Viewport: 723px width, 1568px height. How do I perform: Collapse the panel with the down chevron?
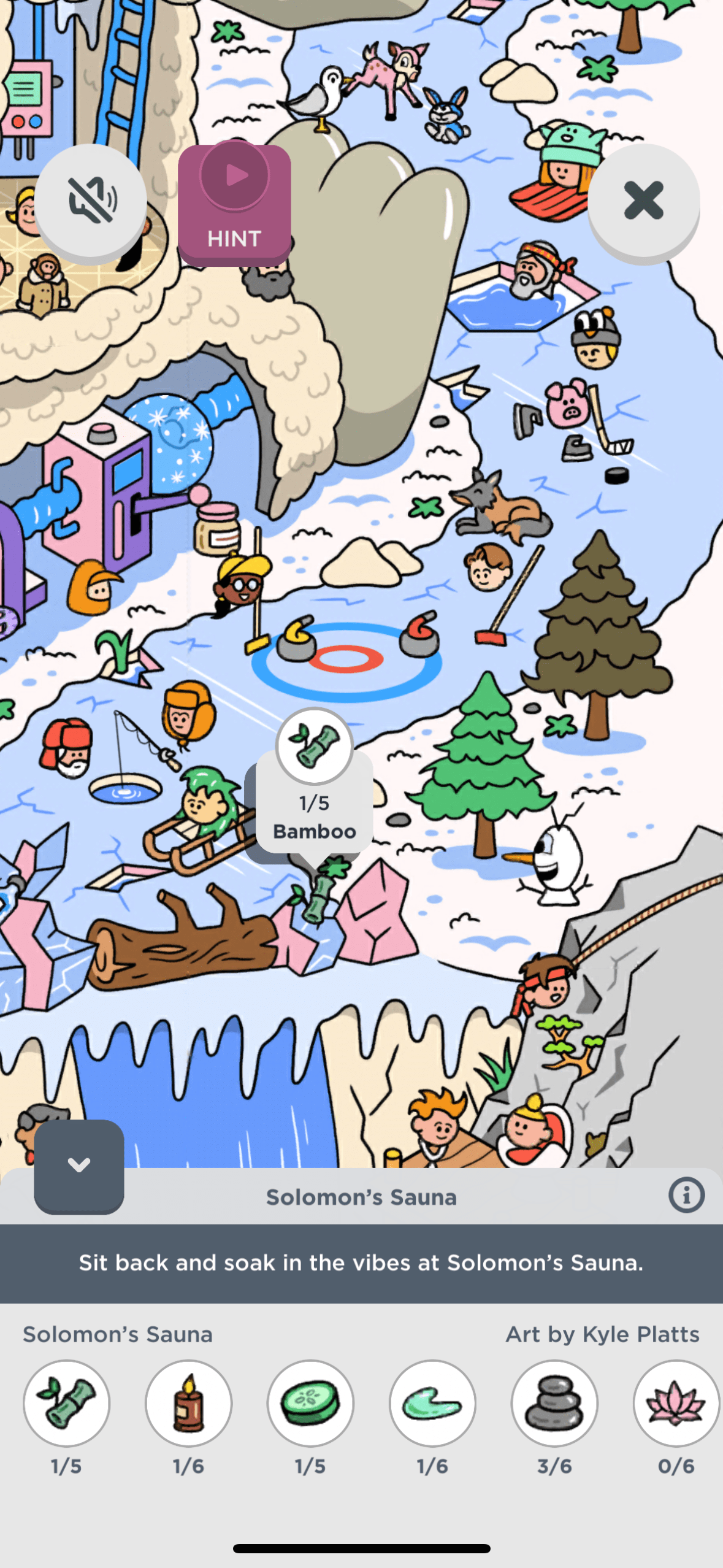(x=79, y=1166)
